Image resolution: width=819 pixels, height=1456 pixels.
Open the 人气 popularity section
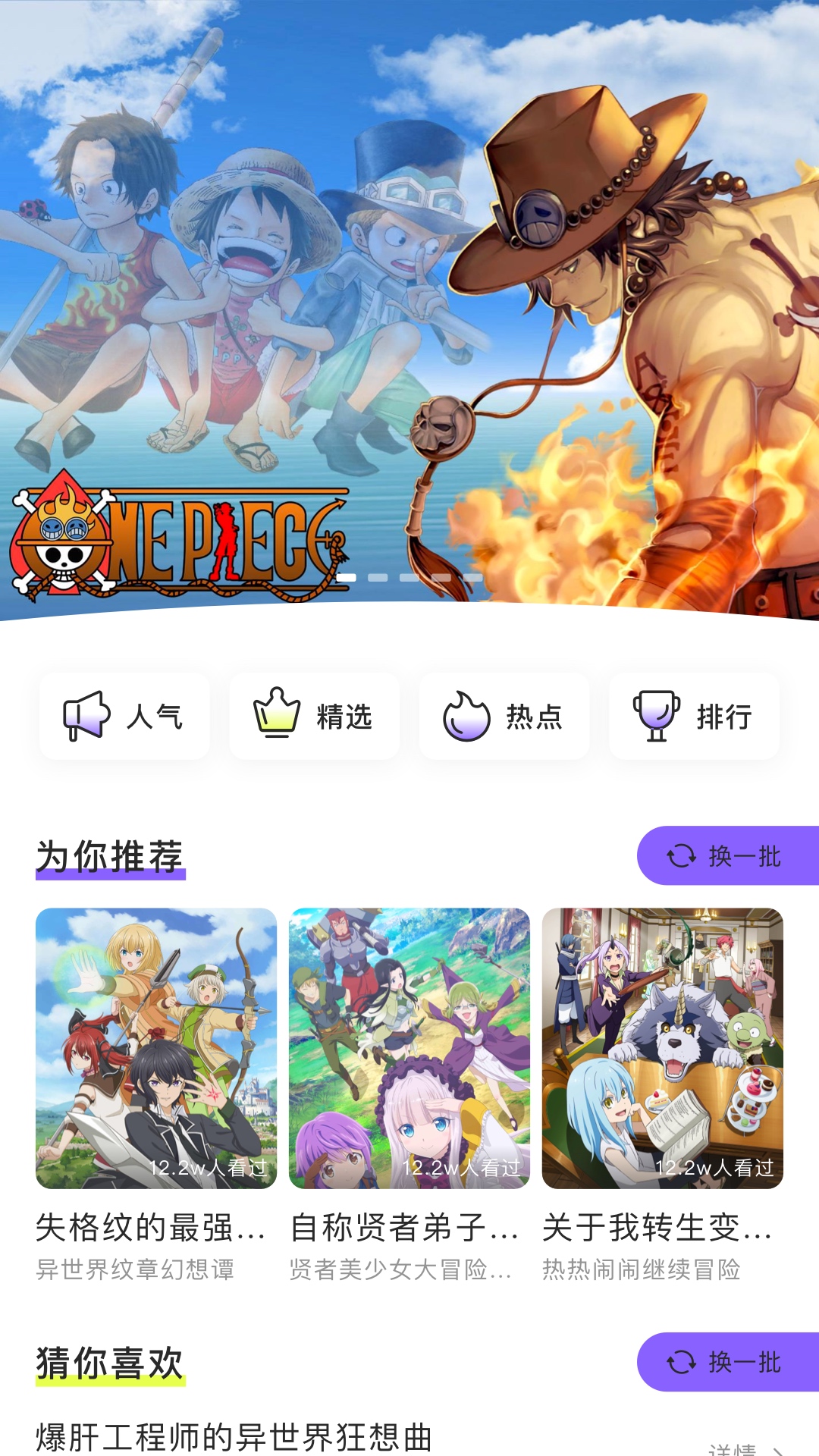(x=124, y=716)
